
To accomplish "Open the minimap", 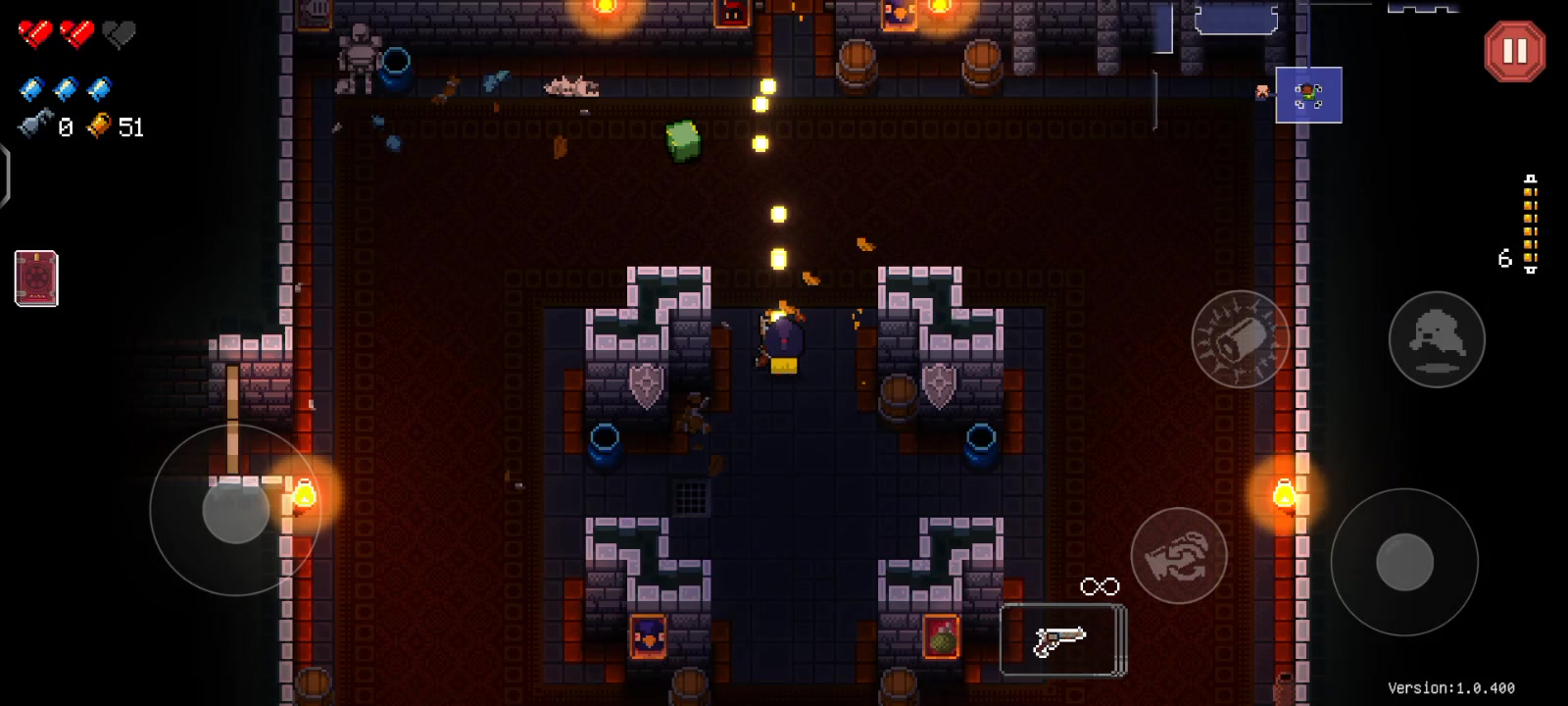I will 1307,95.
